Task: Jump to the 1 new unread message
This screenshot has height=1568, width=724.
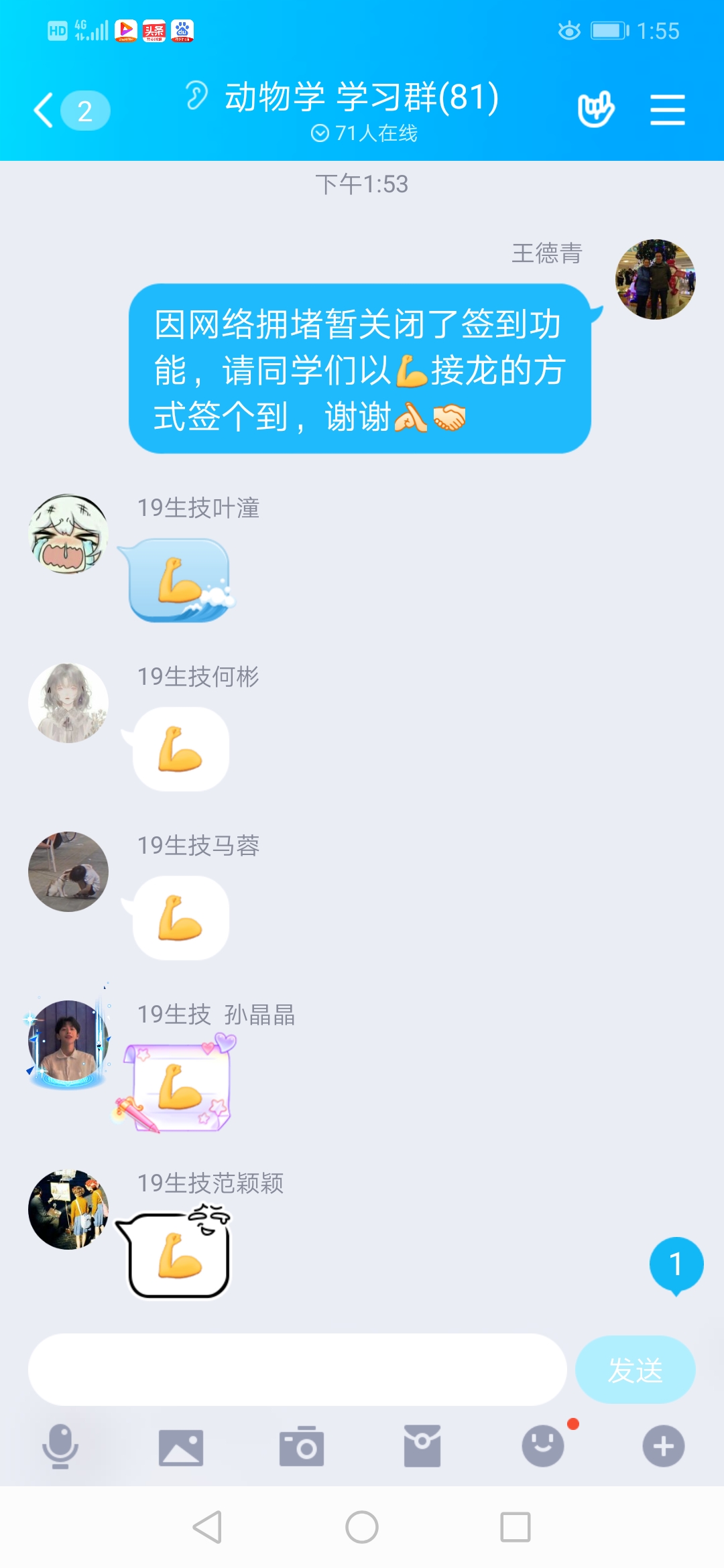Action: [676, 1264]
